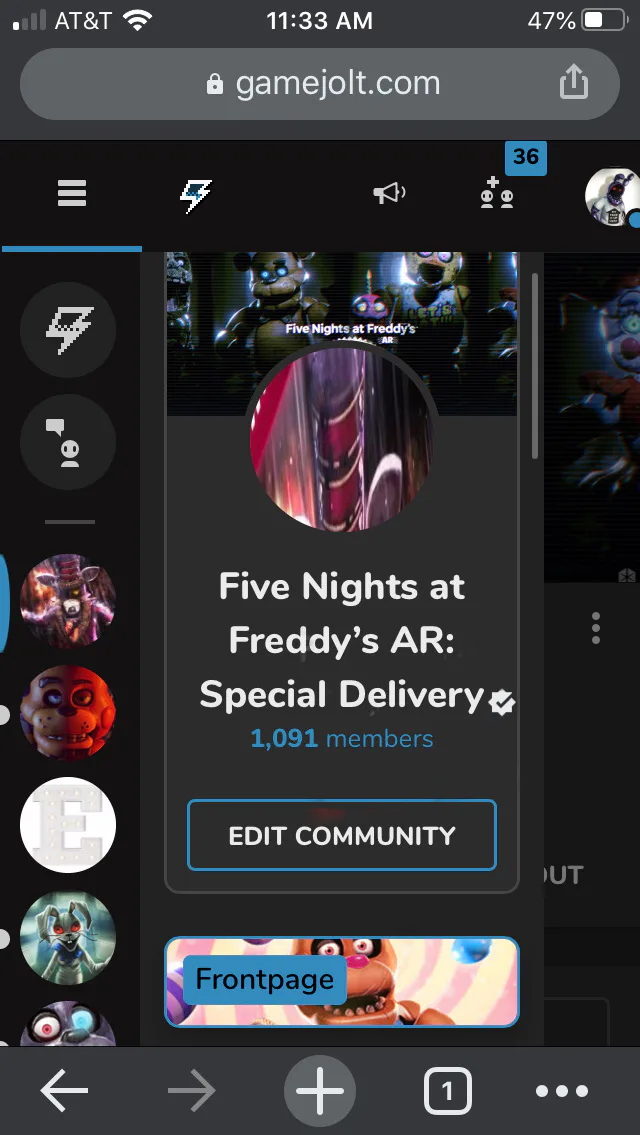Open the sidebar chat friends button
The width and height of the screenshot is (640, 1135).
tap(68, 441)
